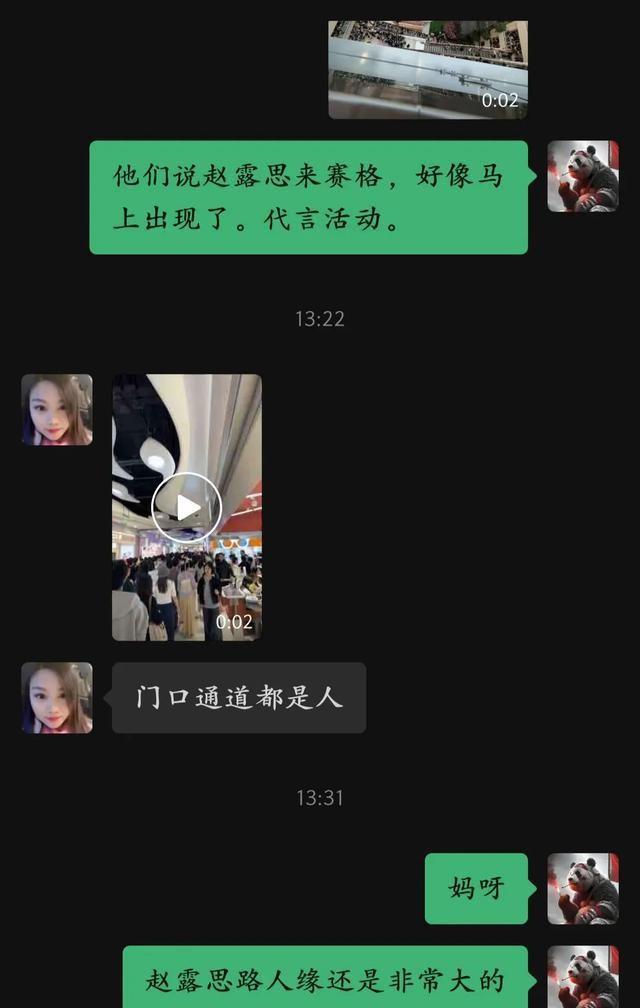The height and width of the screenshot is (1008, 640).
Task: Open the video clip above the 赵露思来赛格 message
Action: point(428,69)
